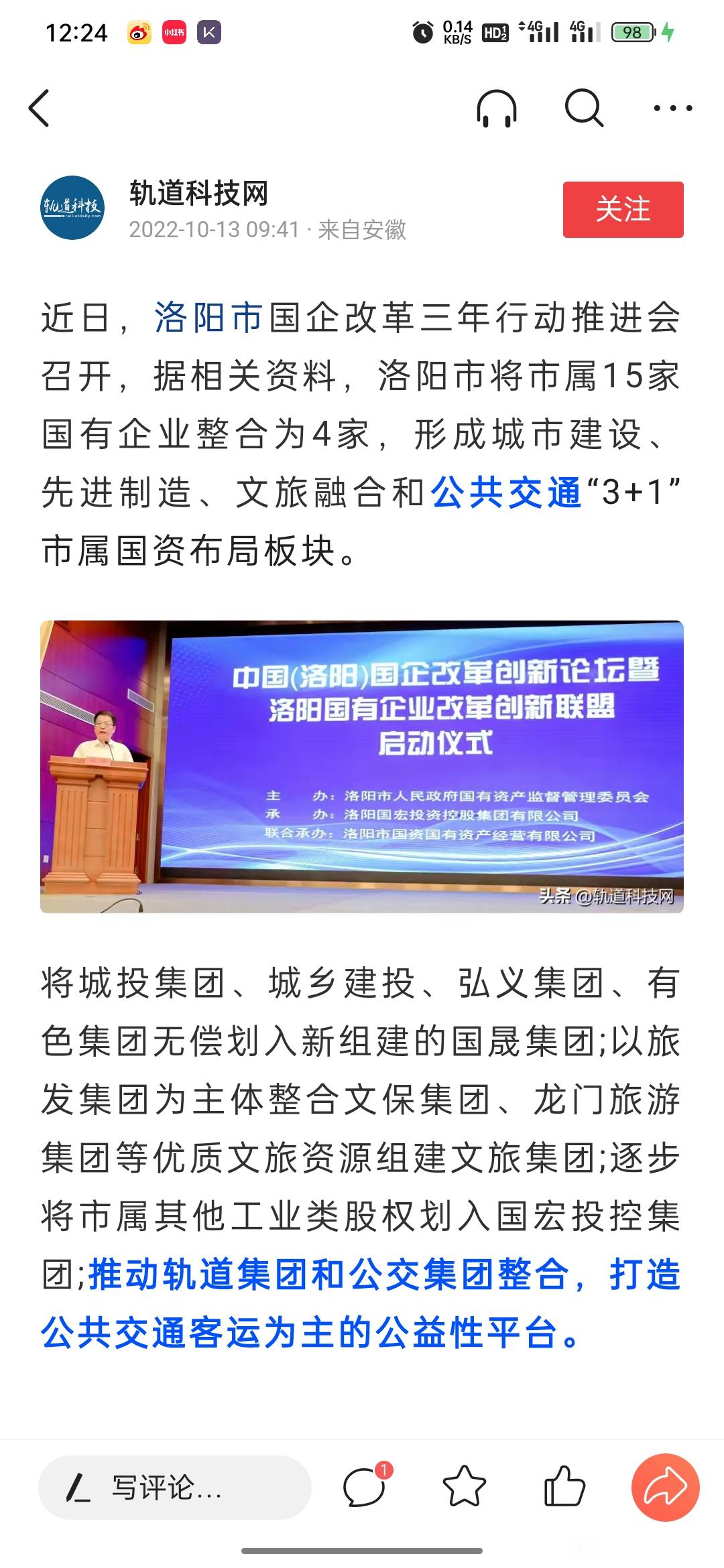Open search from the top bar
This screenshot has height=1568, width=724.
click(584, 108)
